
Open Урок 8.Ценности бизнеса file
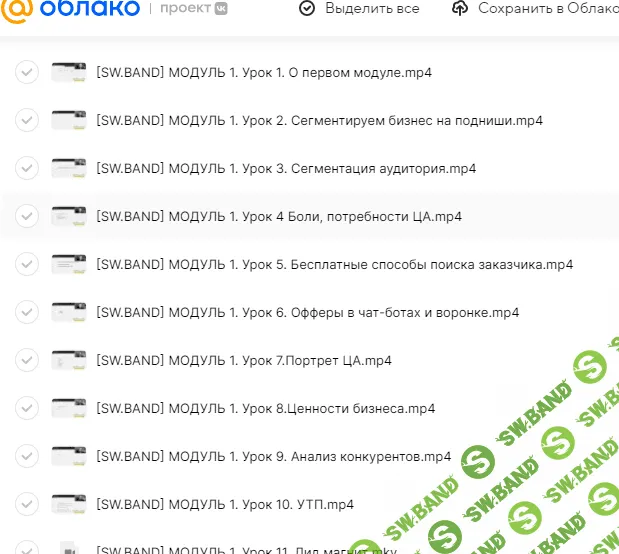(265, 408)
